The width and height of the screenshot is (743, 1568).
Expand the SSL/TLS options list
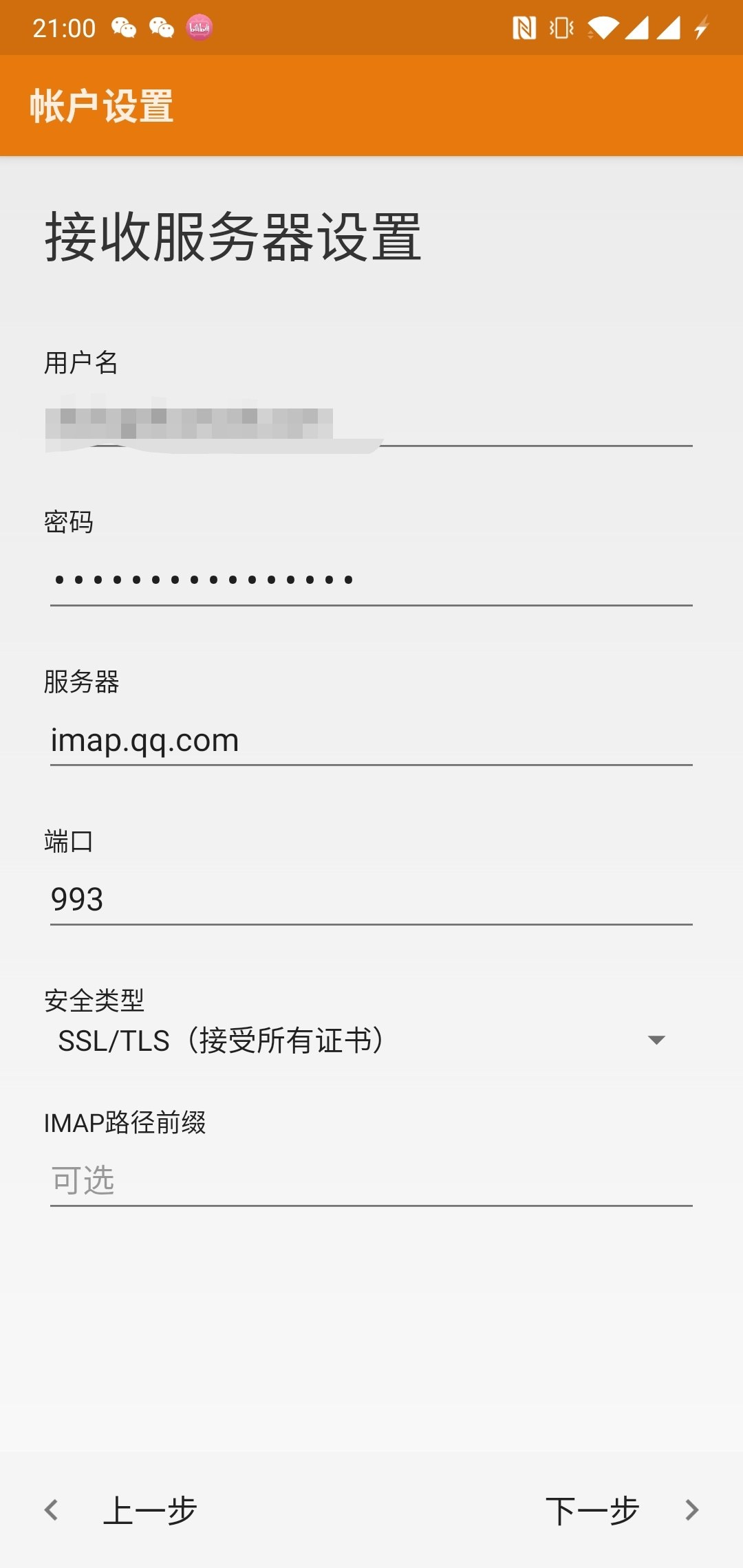[x=657, y=1040]
